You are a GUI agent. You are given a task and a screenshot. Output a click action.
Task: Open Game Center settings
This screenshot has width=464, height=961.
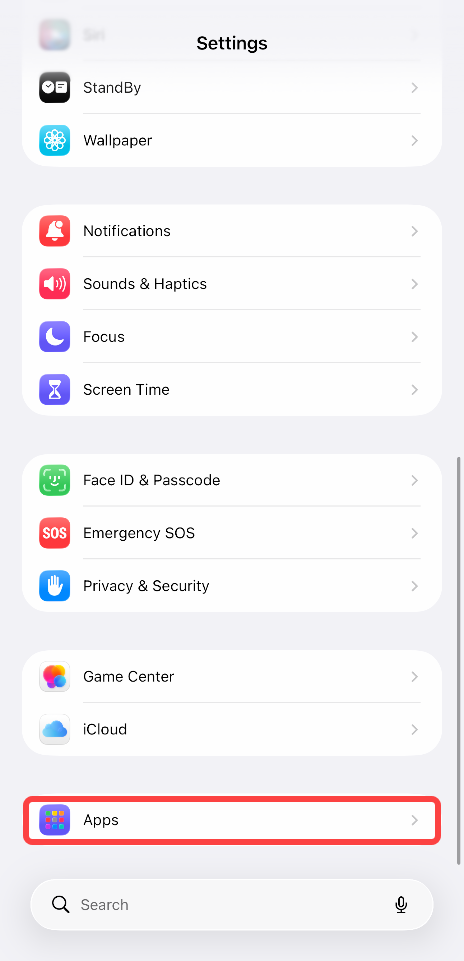(x=232, y=677)
